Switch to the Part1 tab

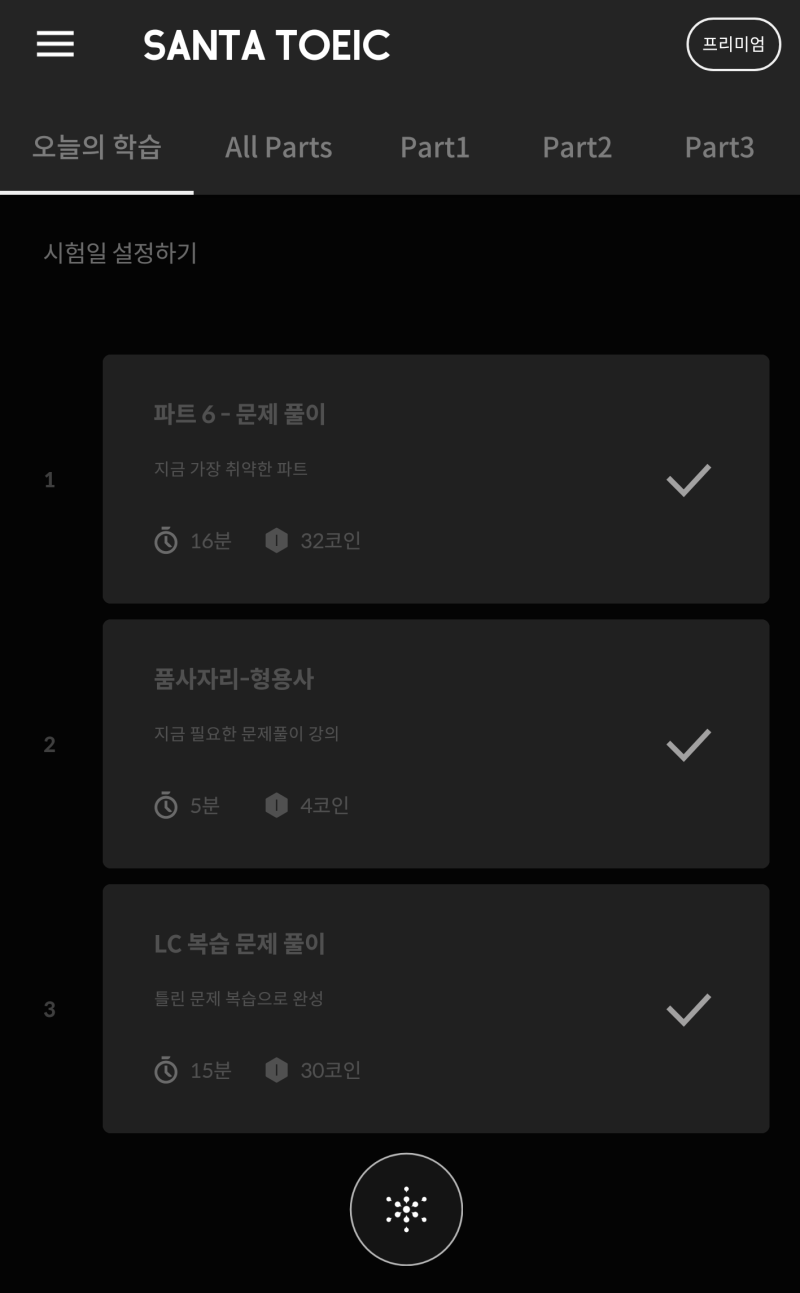click(434, 147)
